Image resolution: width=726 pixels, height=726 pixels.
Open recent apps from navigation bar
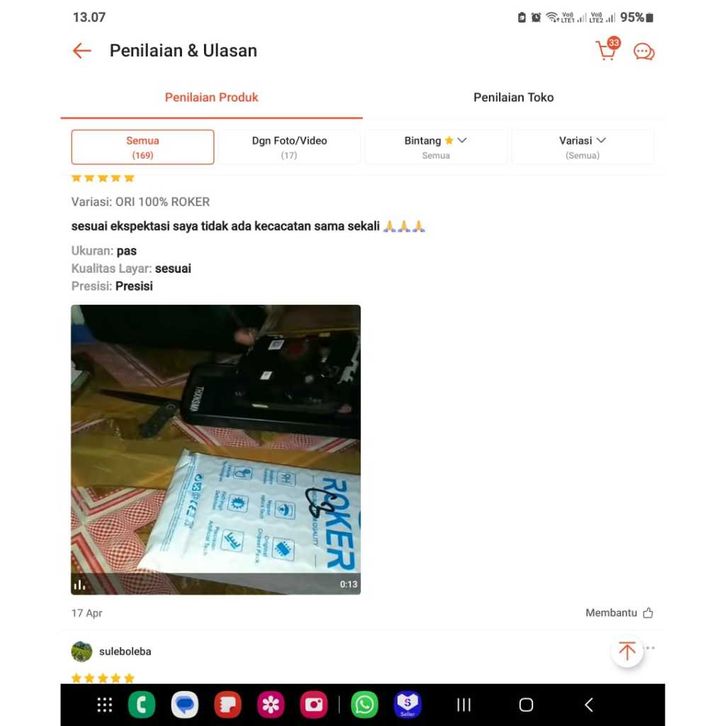(x=464, y=705)
